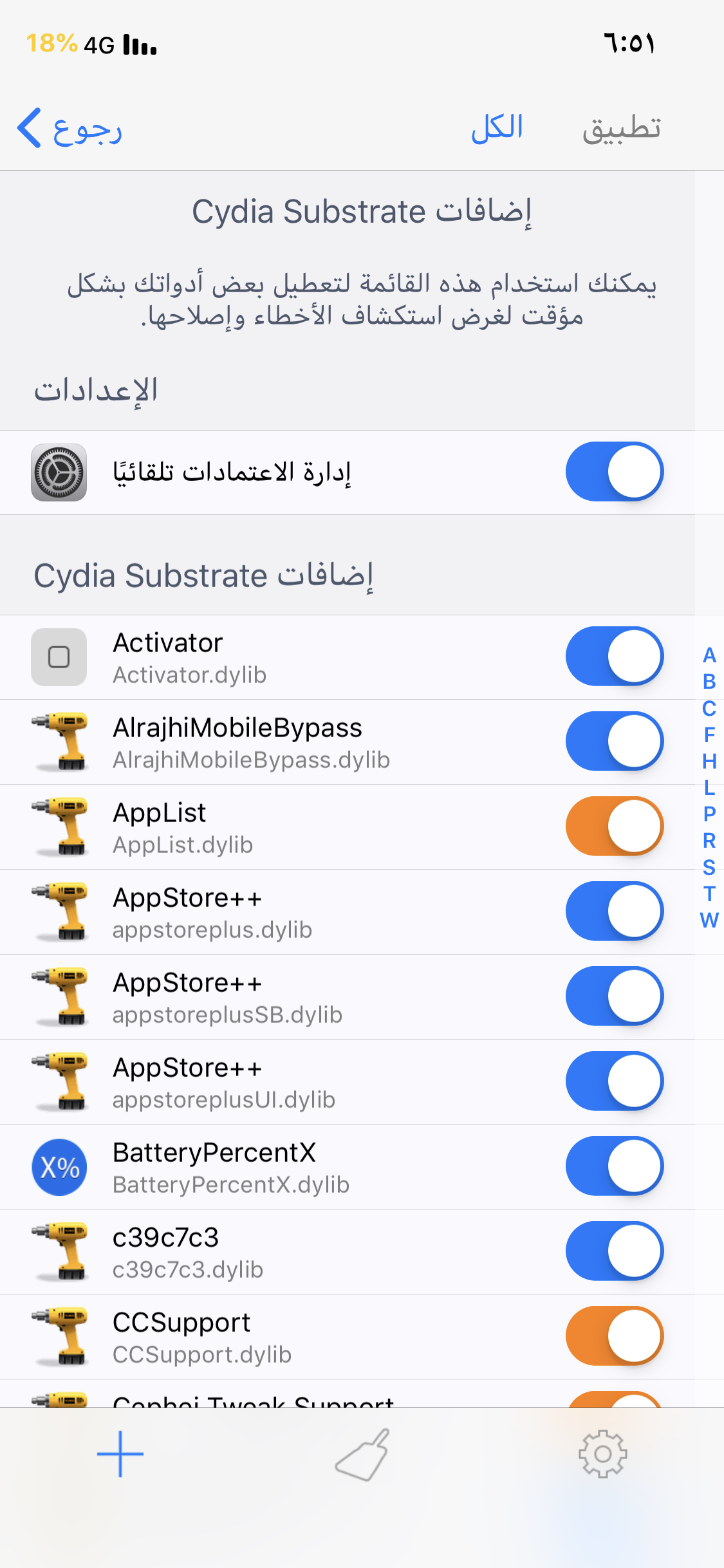Select the الكل option in the header
The height and width of the screenshot is (1568, 724).
(497, 127)
